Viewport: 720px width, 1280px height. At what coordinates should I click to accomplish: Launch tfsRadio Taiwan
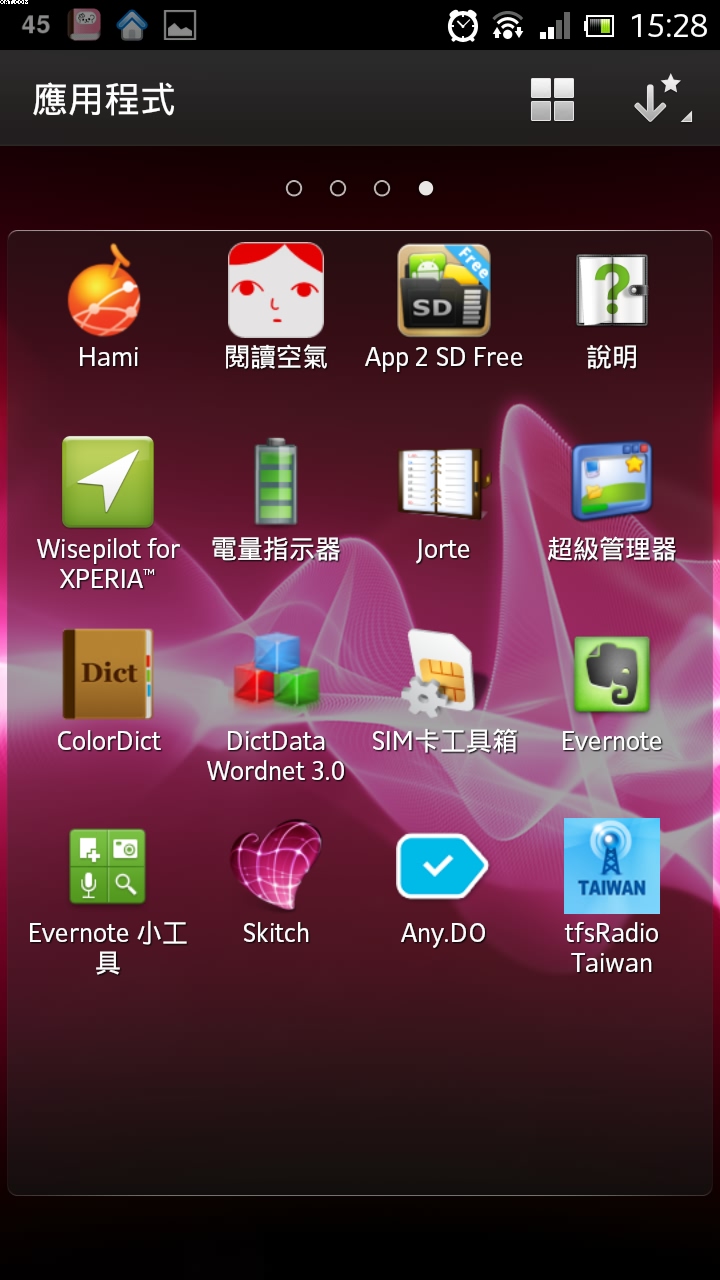pos(612,868)
